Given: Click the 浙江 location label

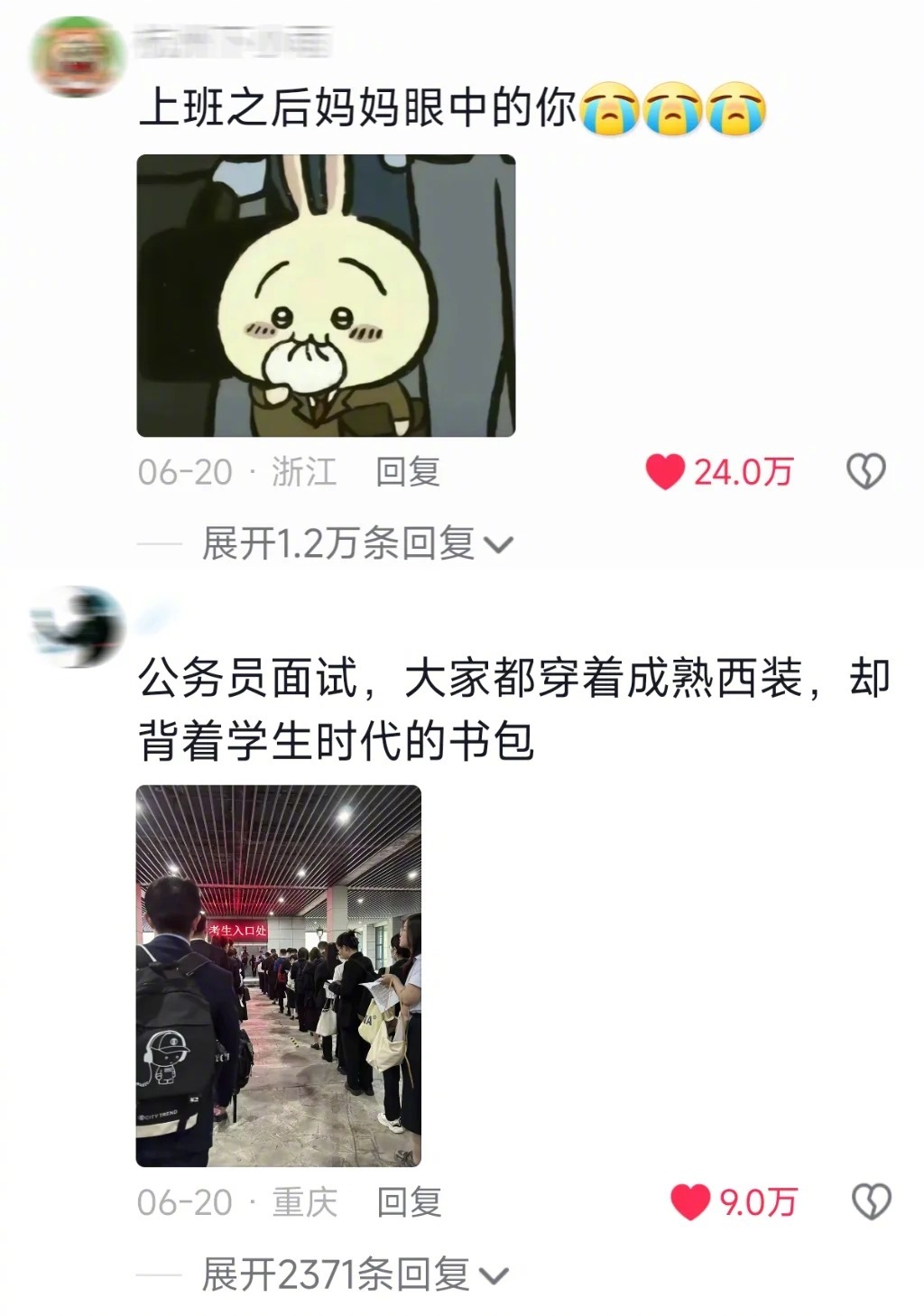Looking at the screenshot, I should 302,468.
